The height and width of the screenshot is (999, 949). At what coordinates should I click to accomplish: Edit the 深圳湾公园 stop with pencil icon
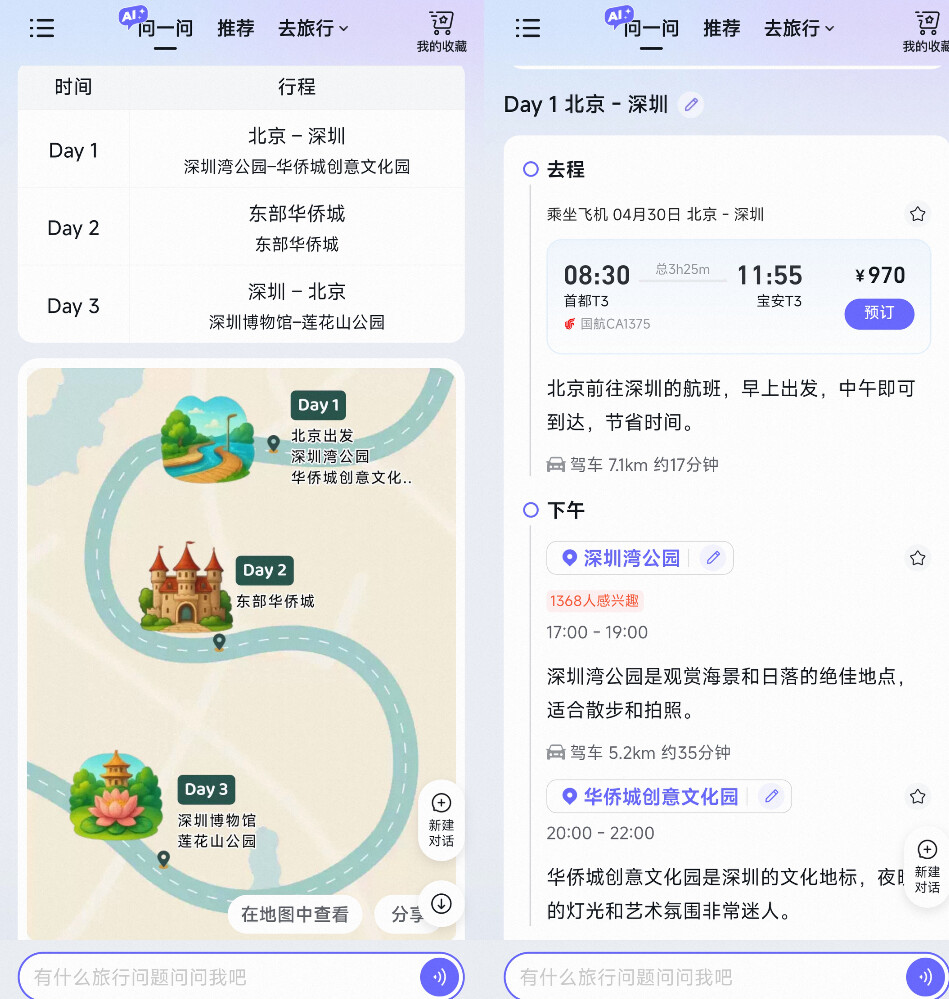(713, 558)
